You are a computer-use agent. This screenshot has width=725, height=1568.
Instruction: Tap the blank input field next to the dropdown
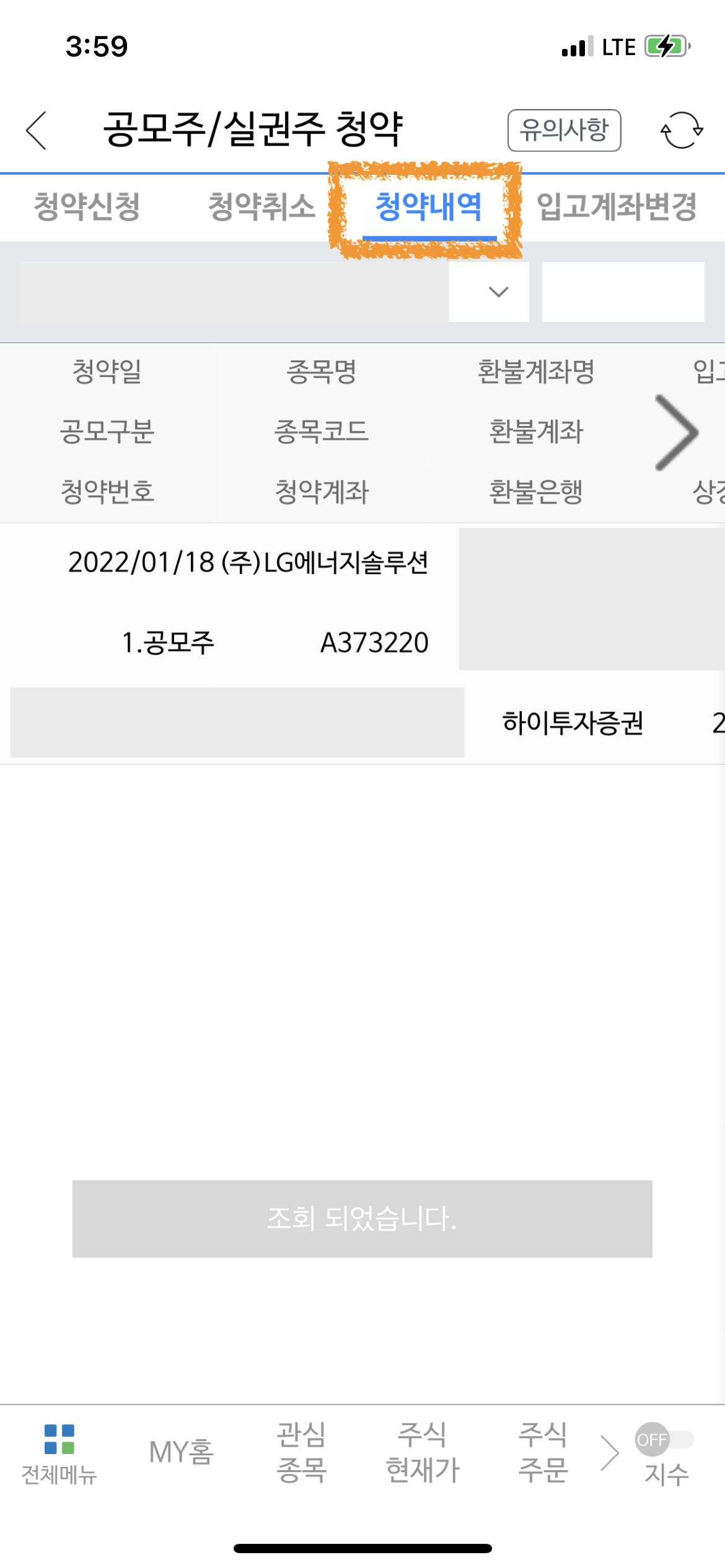coord(624,292)
